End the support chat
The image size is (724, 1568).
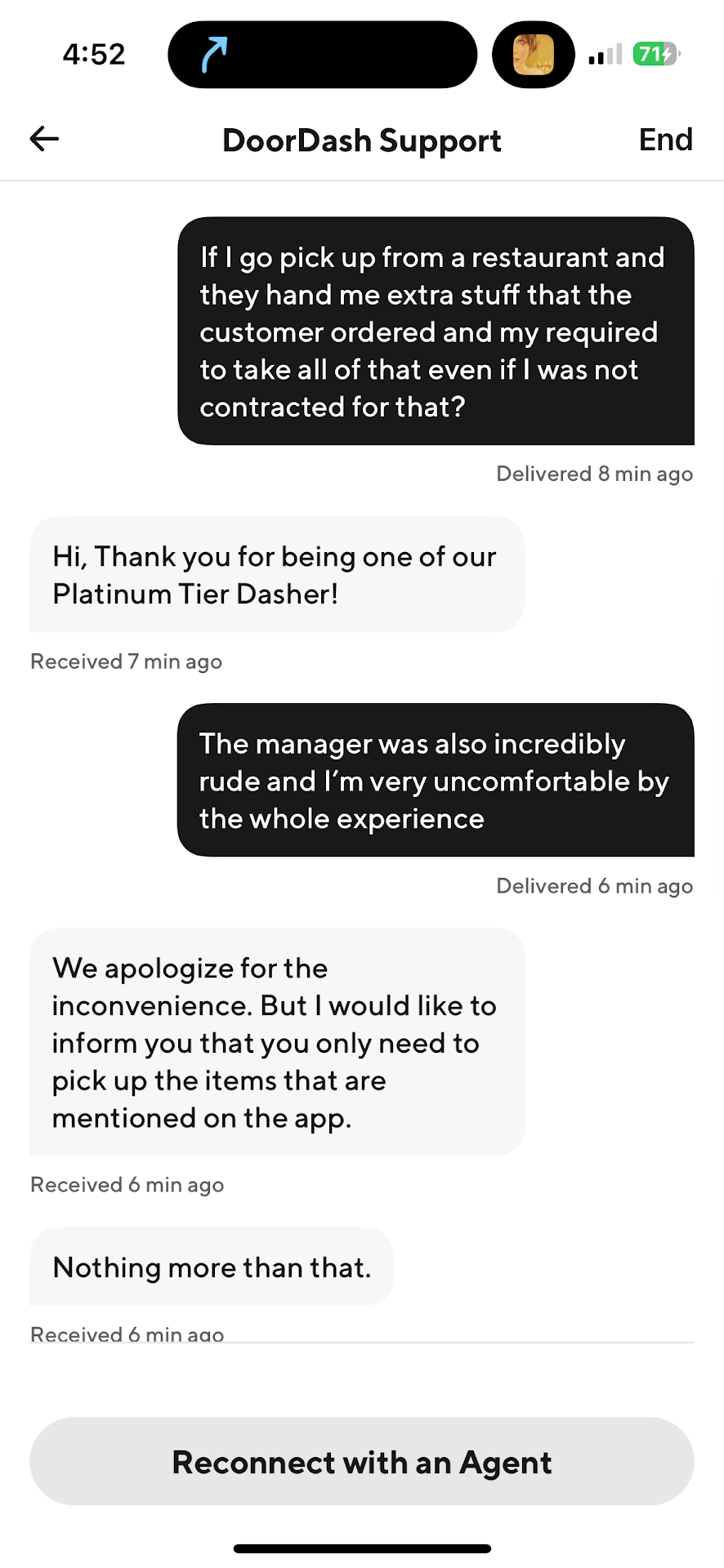(664, 140)
